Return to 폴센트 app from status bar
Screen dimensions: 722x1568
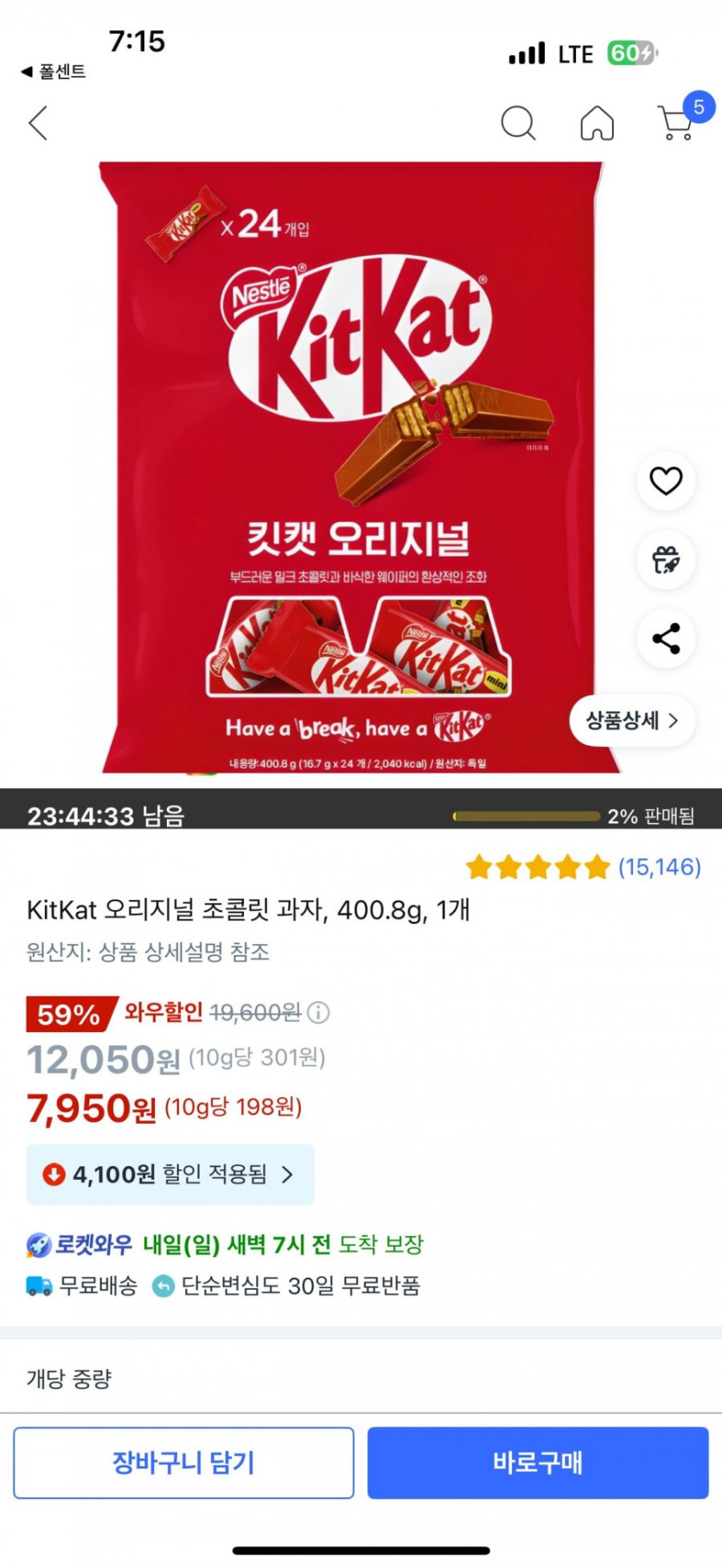pyautogui.click(x=54, y=72)
